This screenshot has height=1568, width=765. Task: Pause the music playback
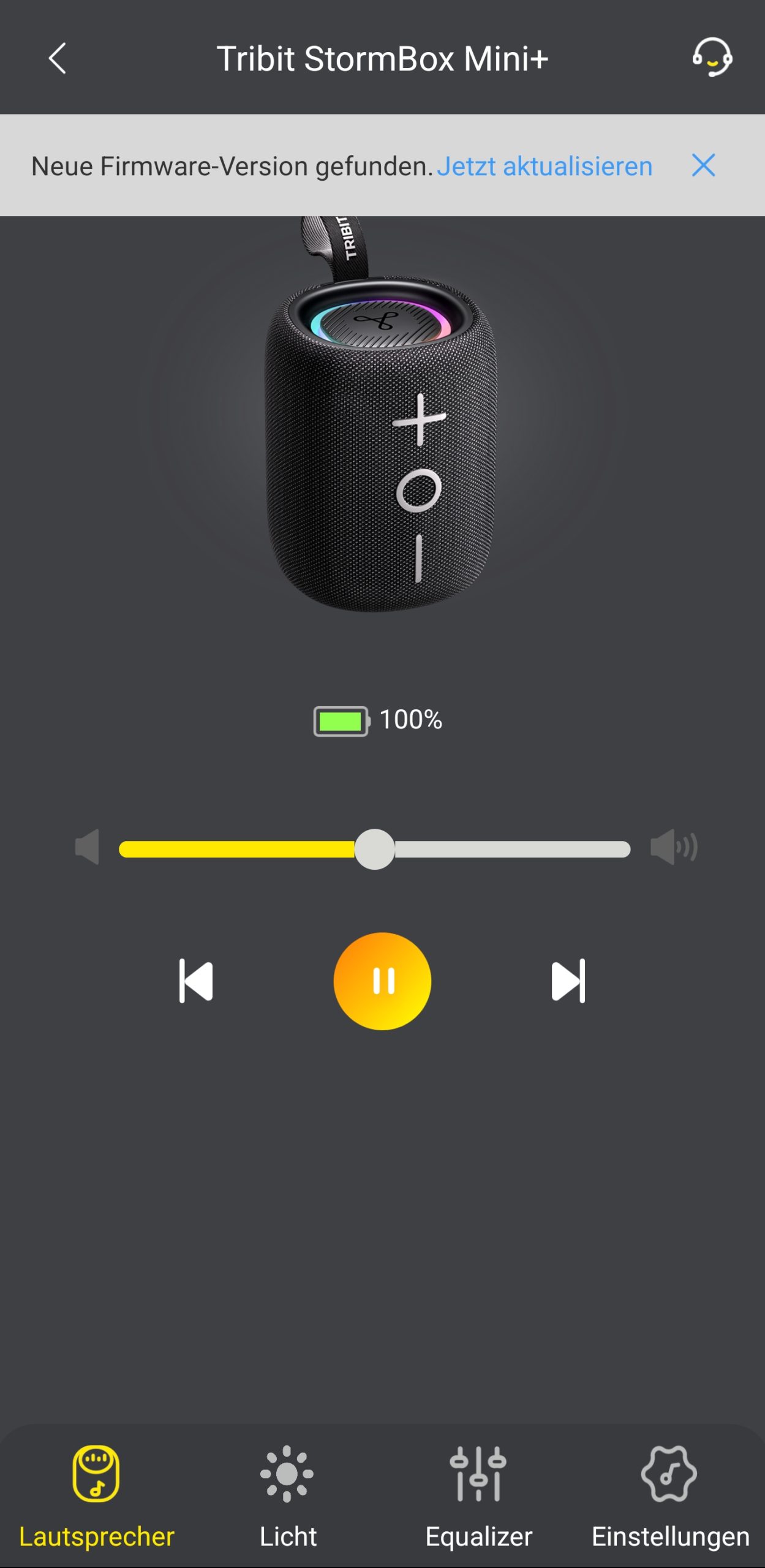click(x=382, y=981)
